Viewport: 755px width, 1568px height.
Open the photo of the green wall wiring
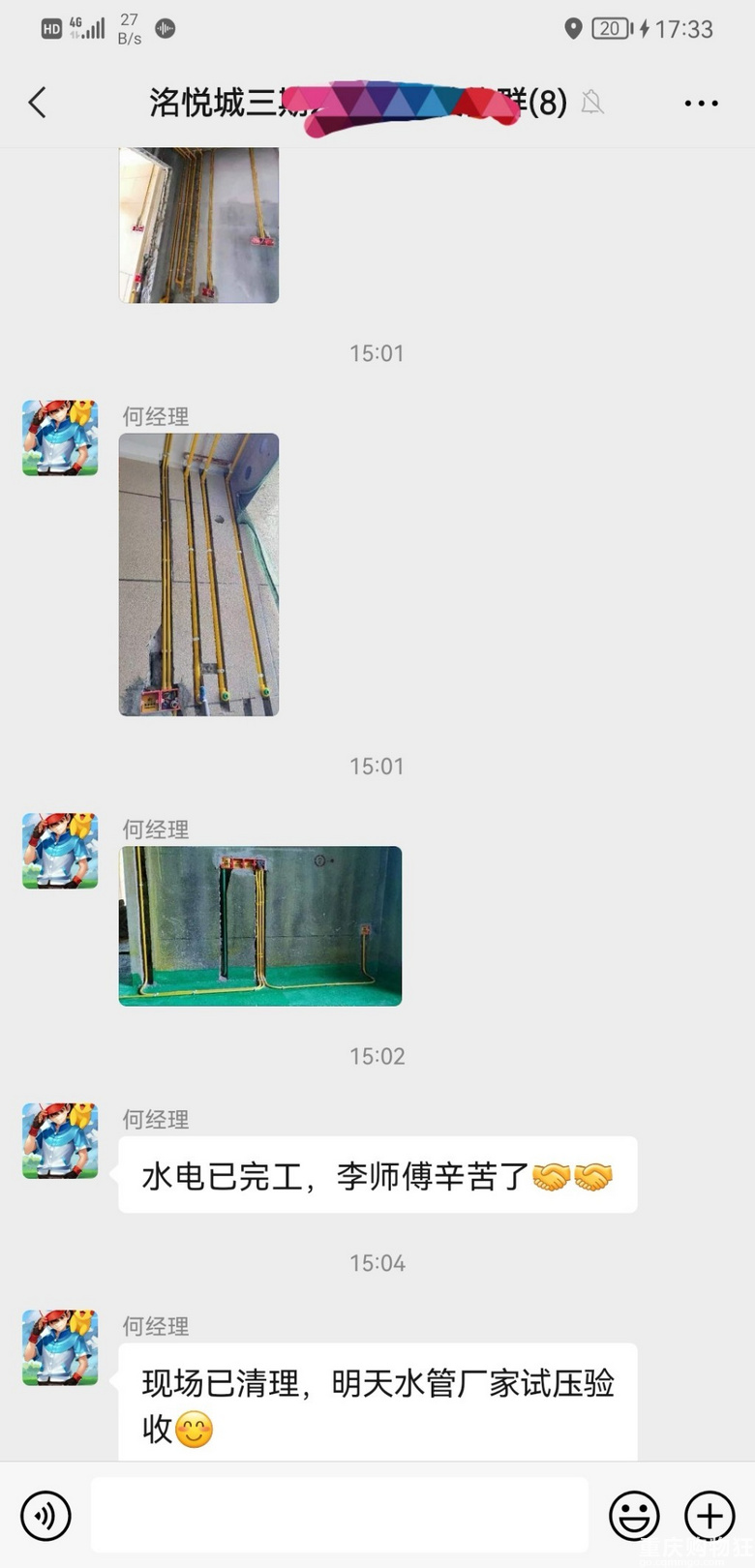click(x=259, y=926)
